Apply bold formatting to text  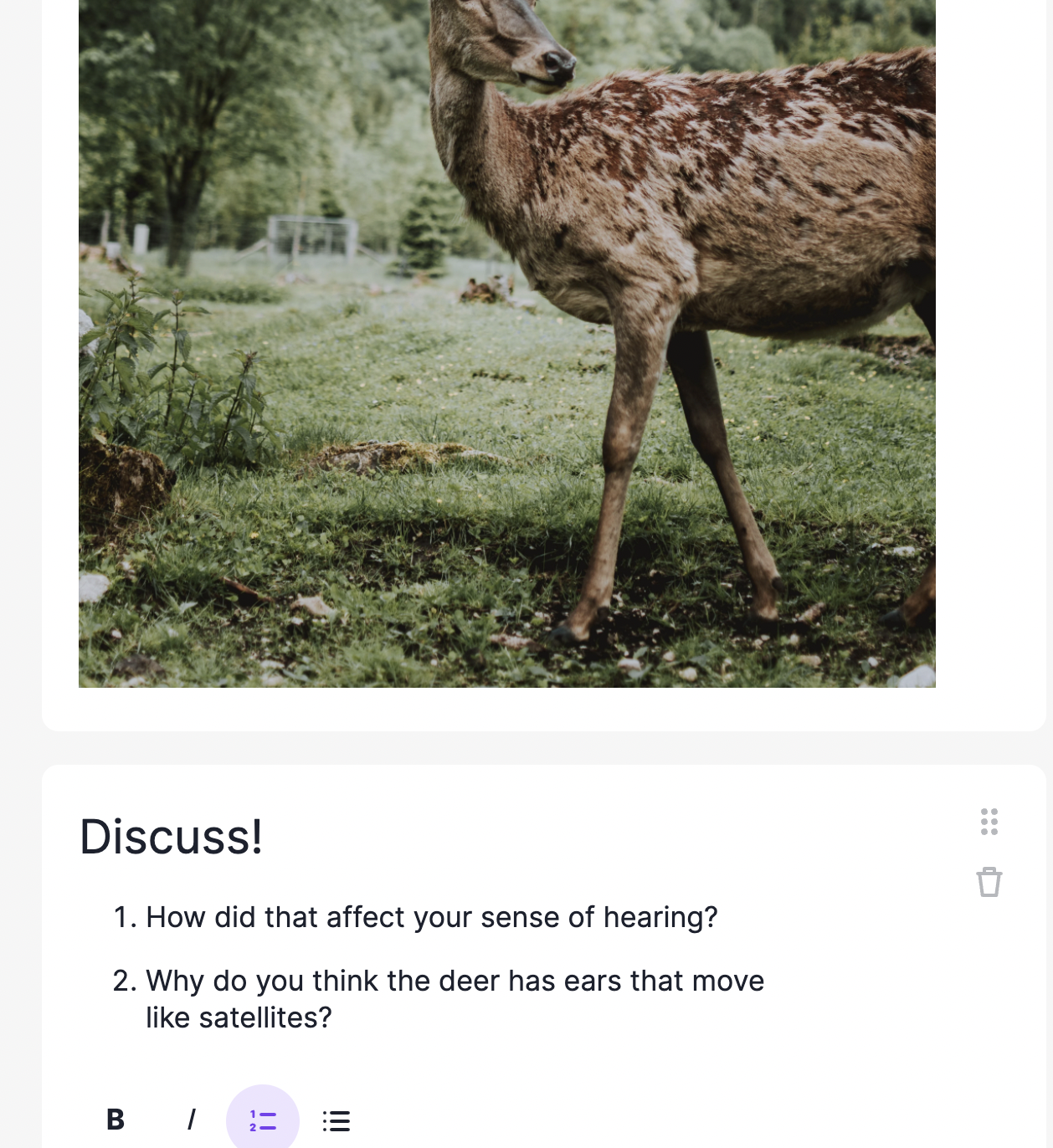(116, 1120)
